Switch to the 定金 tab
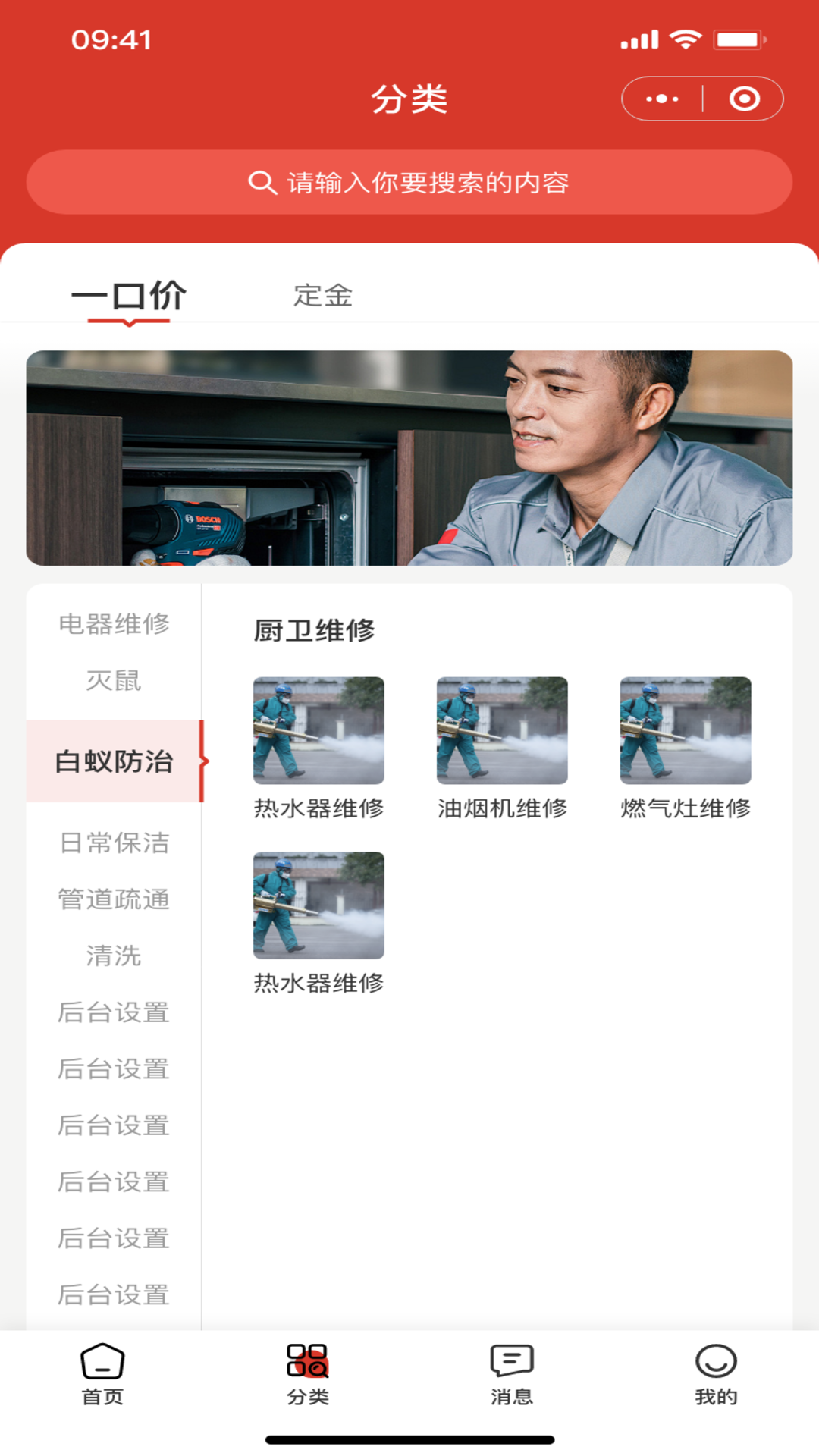Viewport: 819px width, 1456px height. tap(324, 296)
